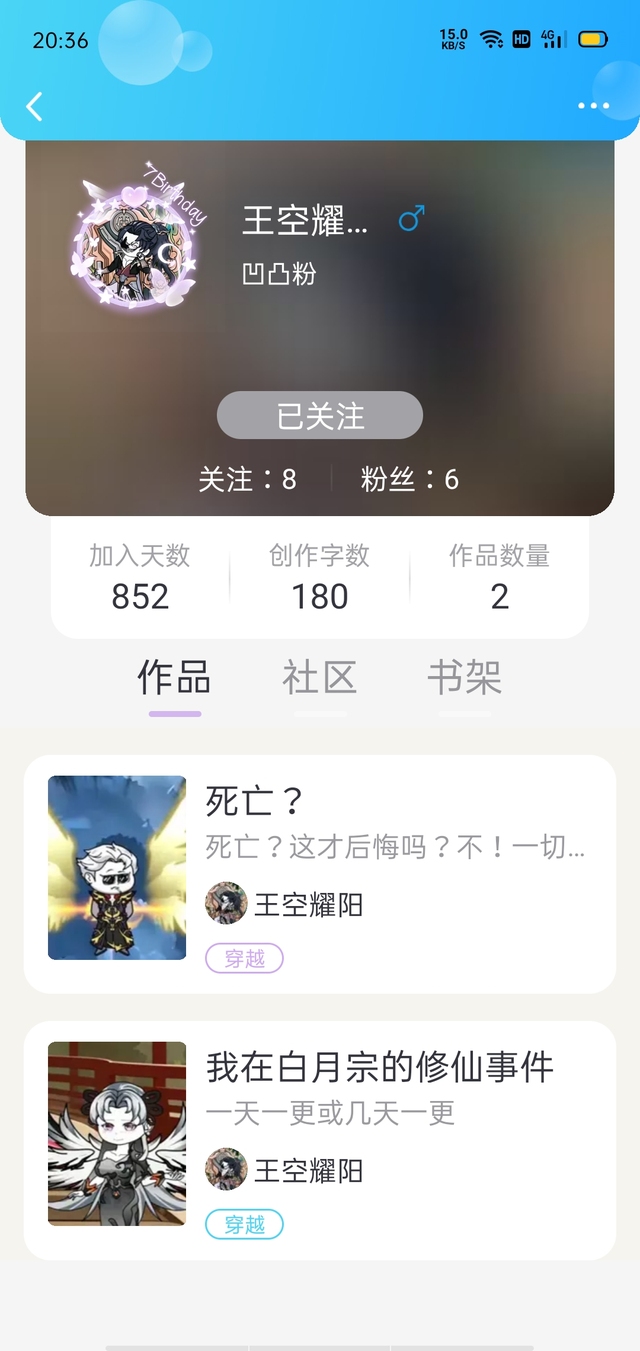
Task: Open the 粉丝：6 fans list
Action: 409,480
